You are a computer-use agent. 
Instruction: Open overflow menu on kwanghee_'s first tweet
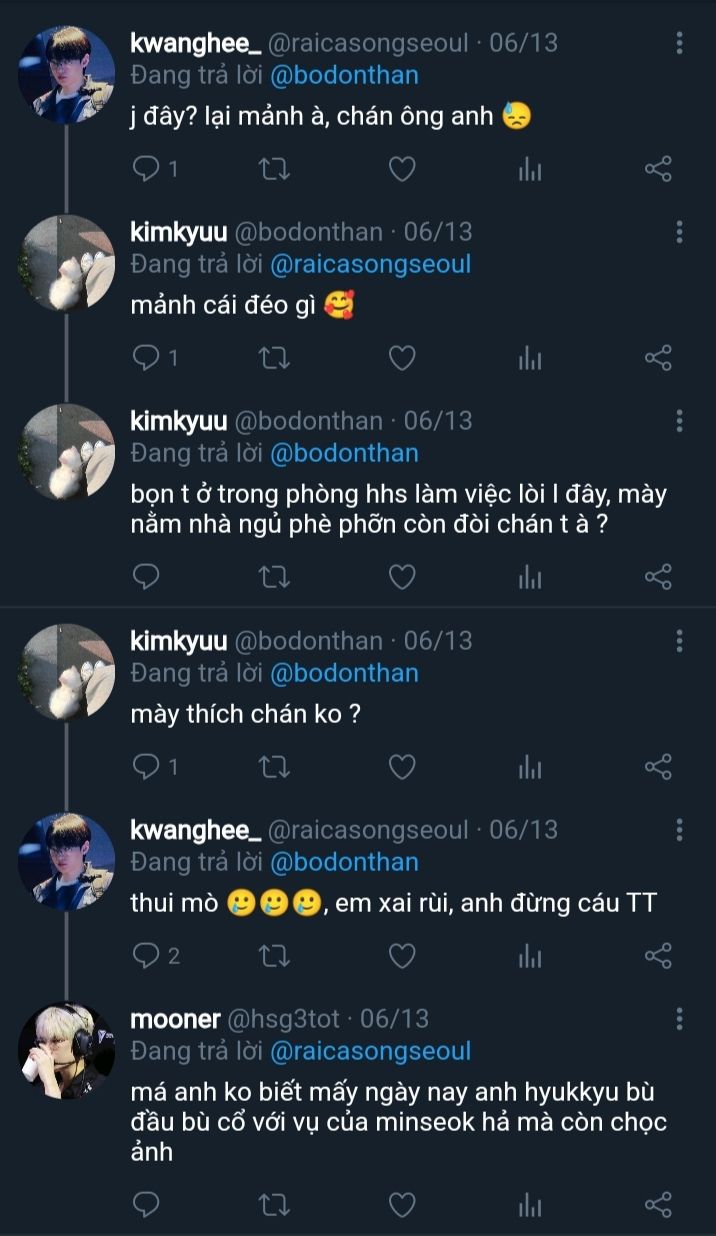point(680,43)
